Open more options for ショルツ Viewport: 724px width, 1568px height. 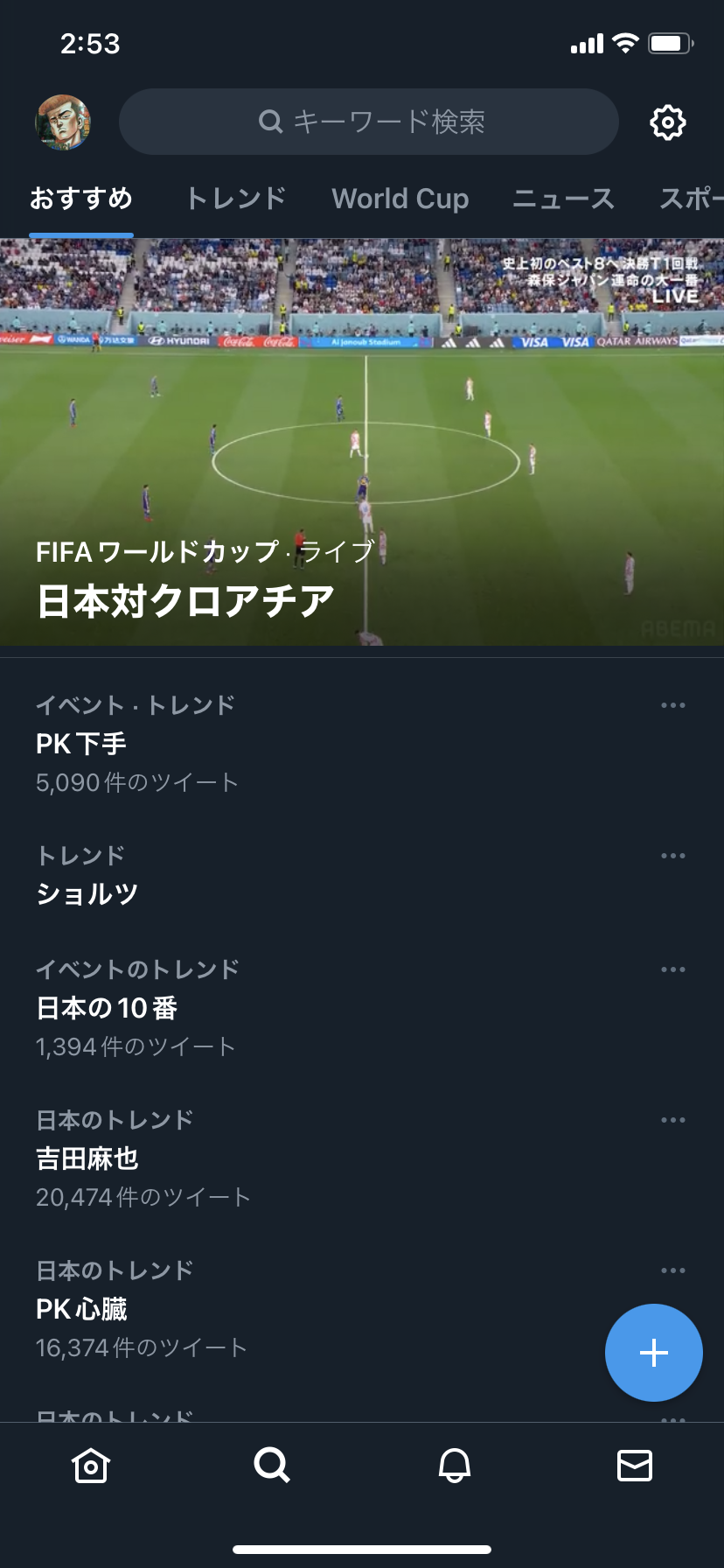[x=672, y=856]
